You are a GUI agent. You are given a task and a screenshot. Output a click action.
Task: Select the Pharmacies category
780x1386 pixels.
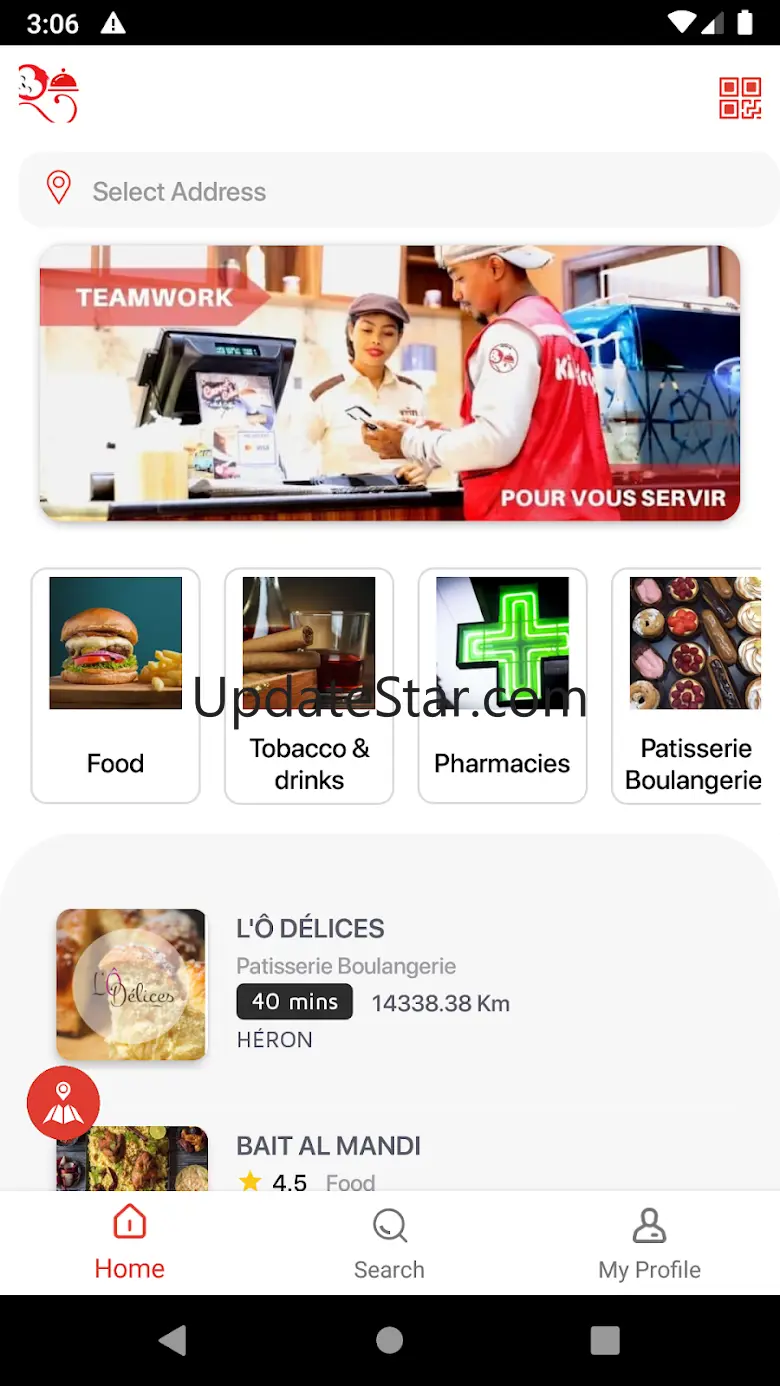pos(502,685)
